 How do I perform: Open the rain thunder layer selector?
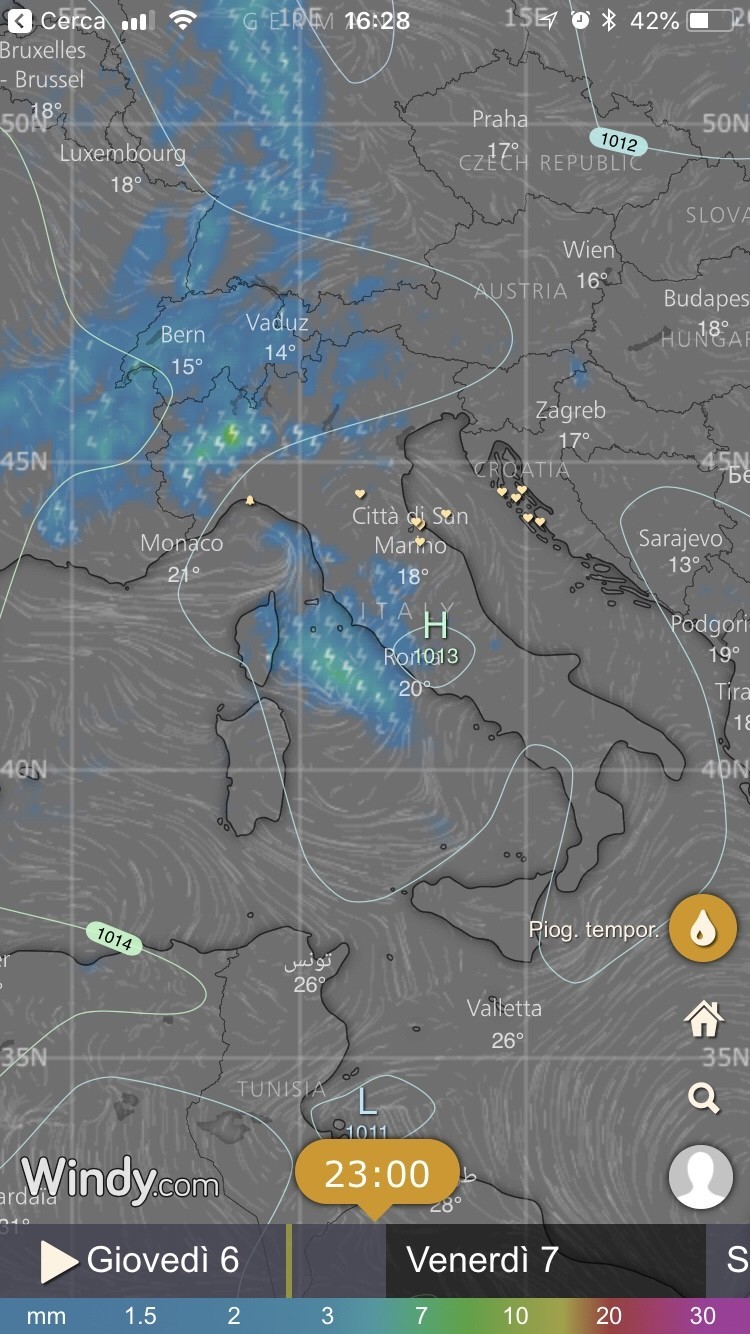tap(703, 928)
